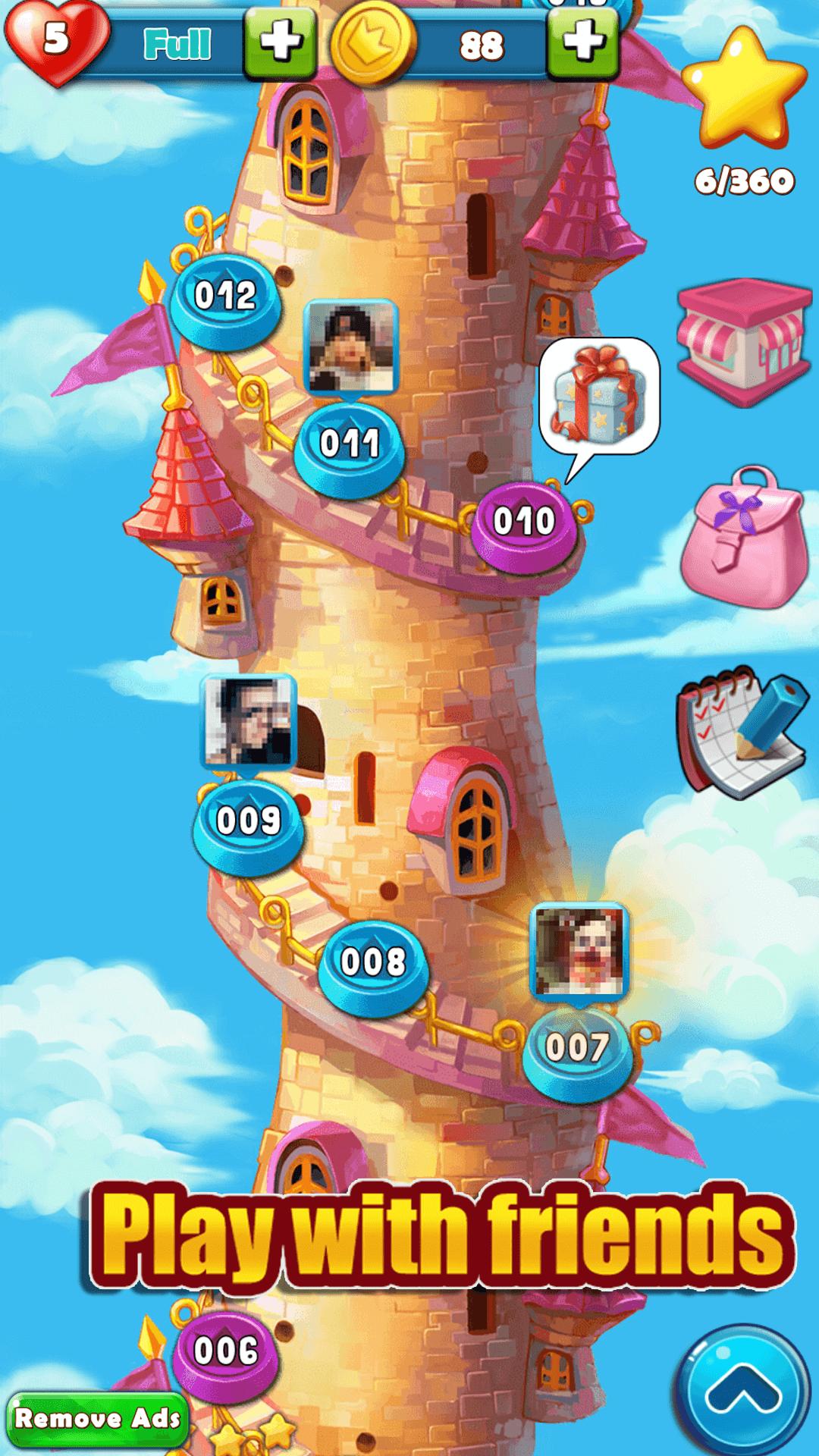
Task: Start level 009
Action: coord(248,823)
